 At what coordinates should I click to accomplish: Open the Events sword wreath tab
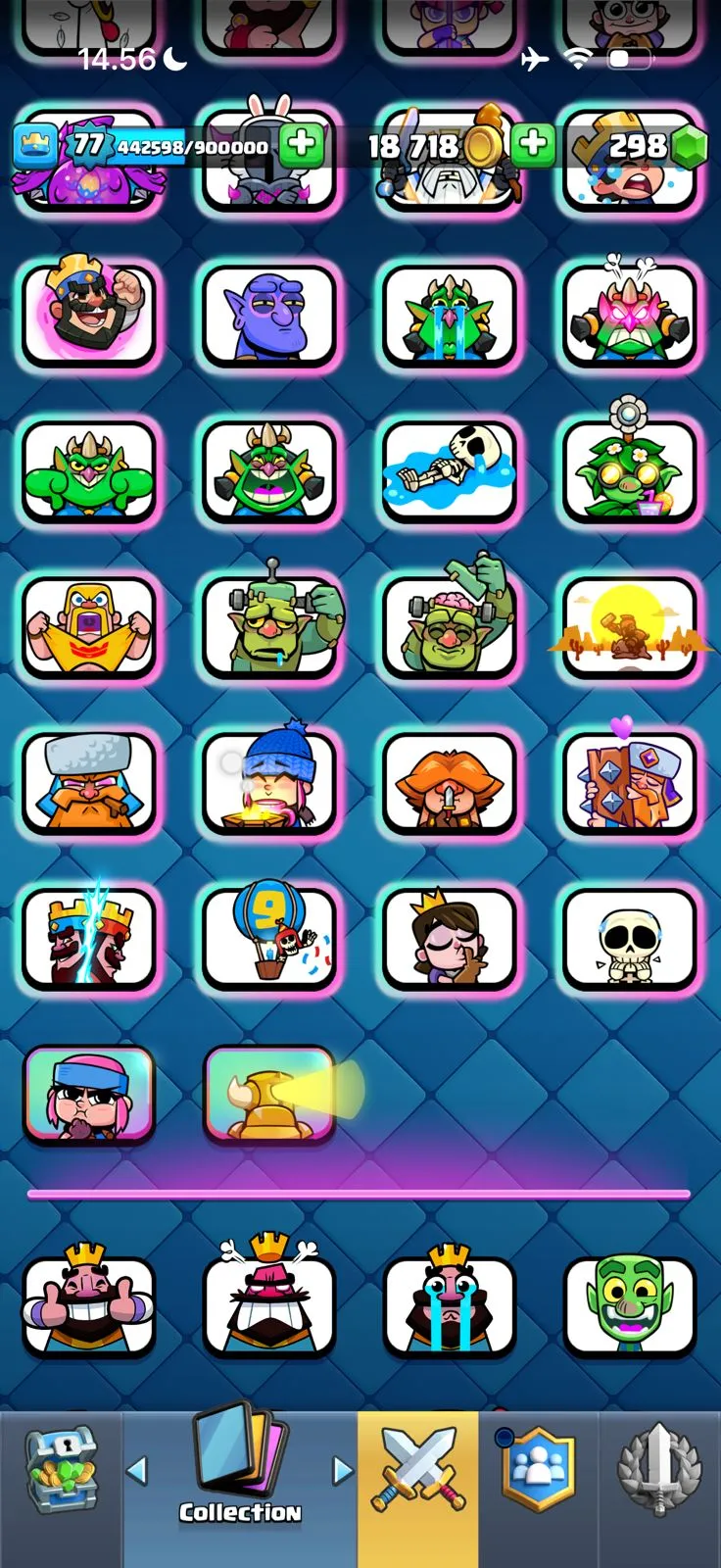click(660, 1470)
